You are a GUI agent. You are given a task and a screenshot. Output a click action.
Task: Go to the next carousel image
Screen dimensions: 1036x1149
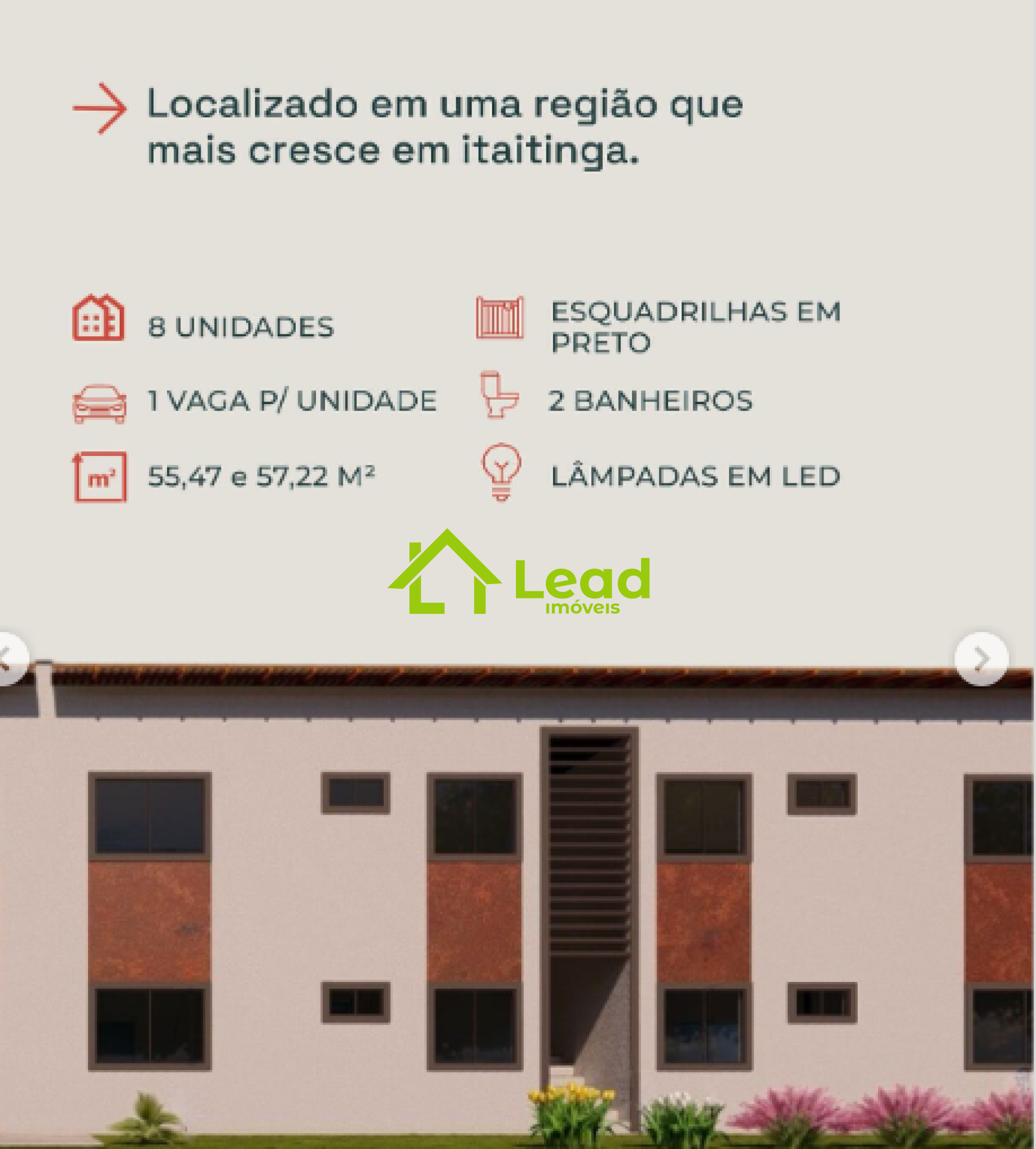tap(981, 659)
